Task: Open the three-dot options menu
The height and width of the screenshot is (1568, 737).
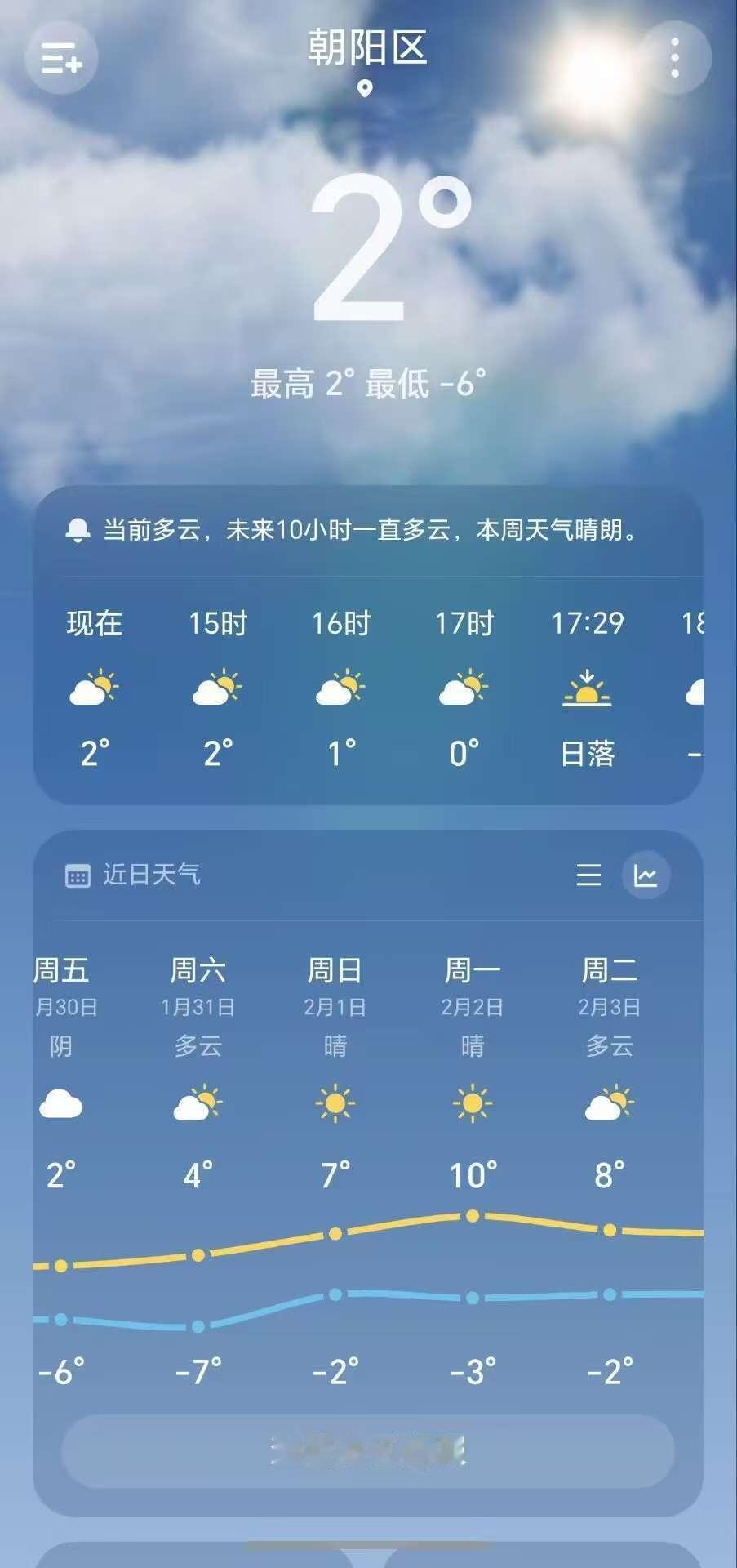Action: (x=675, y=57)
